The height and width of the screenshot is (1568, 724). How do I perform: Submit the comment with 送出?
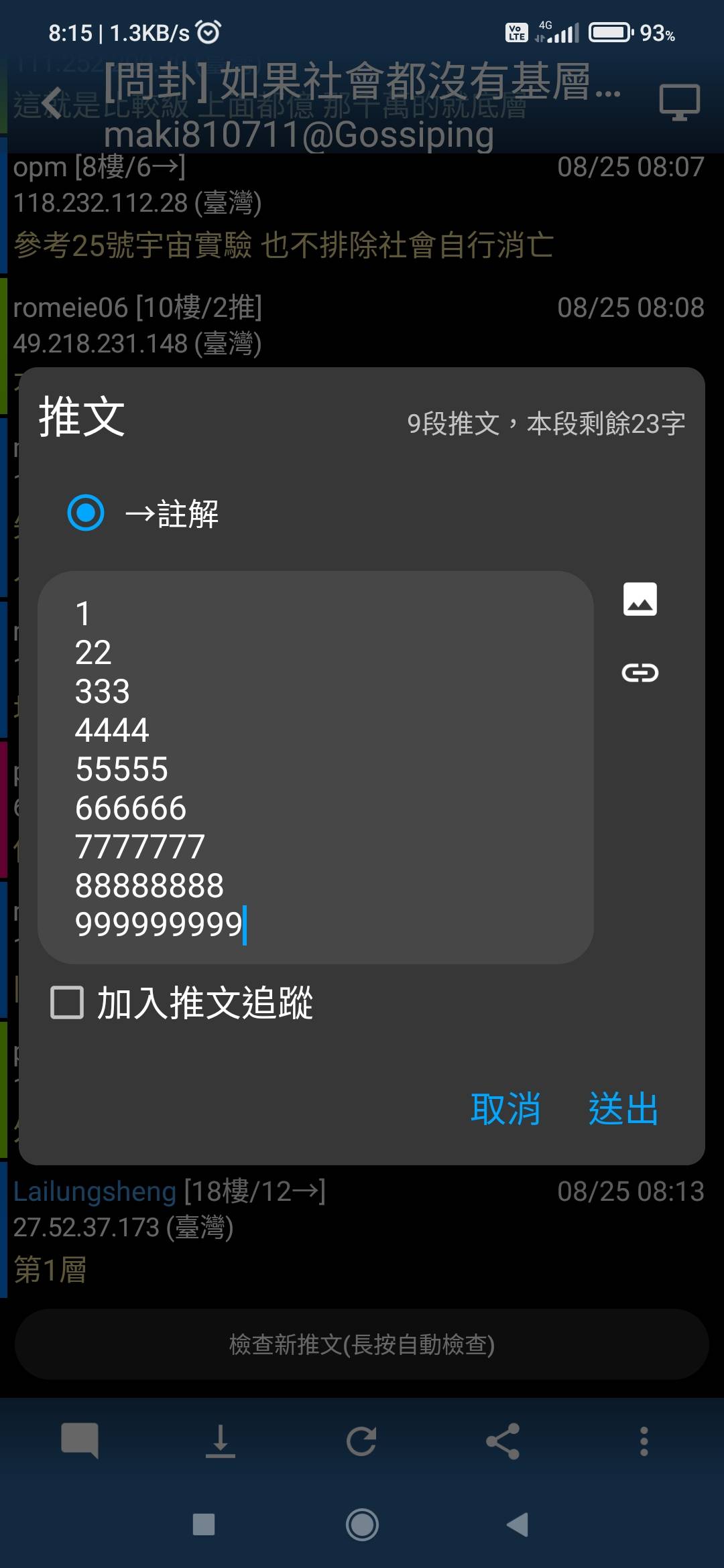coord(623,1108)
